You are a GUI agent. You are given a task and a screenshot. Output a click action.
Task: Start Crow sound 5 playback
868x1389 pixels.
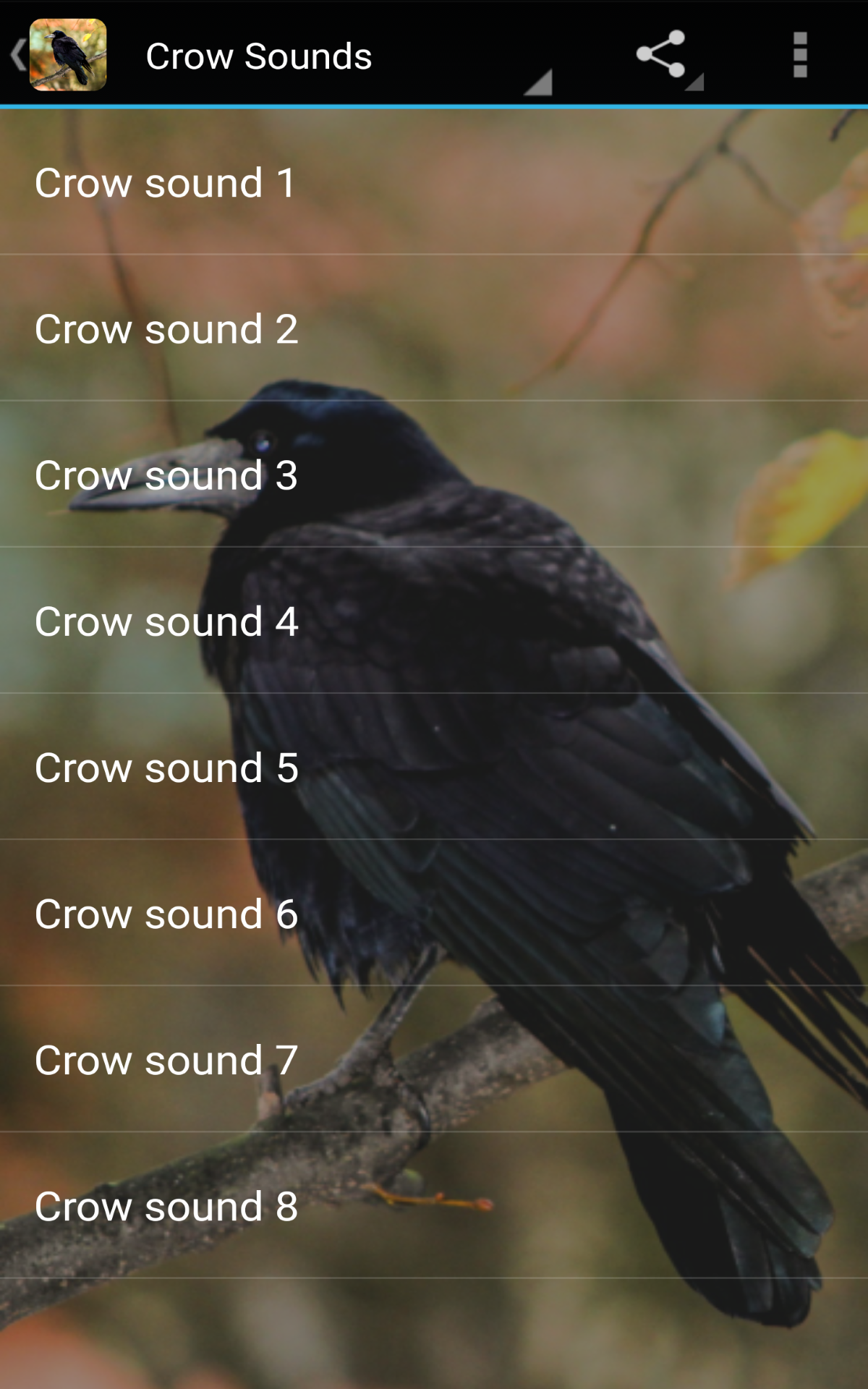pos(434,767)
